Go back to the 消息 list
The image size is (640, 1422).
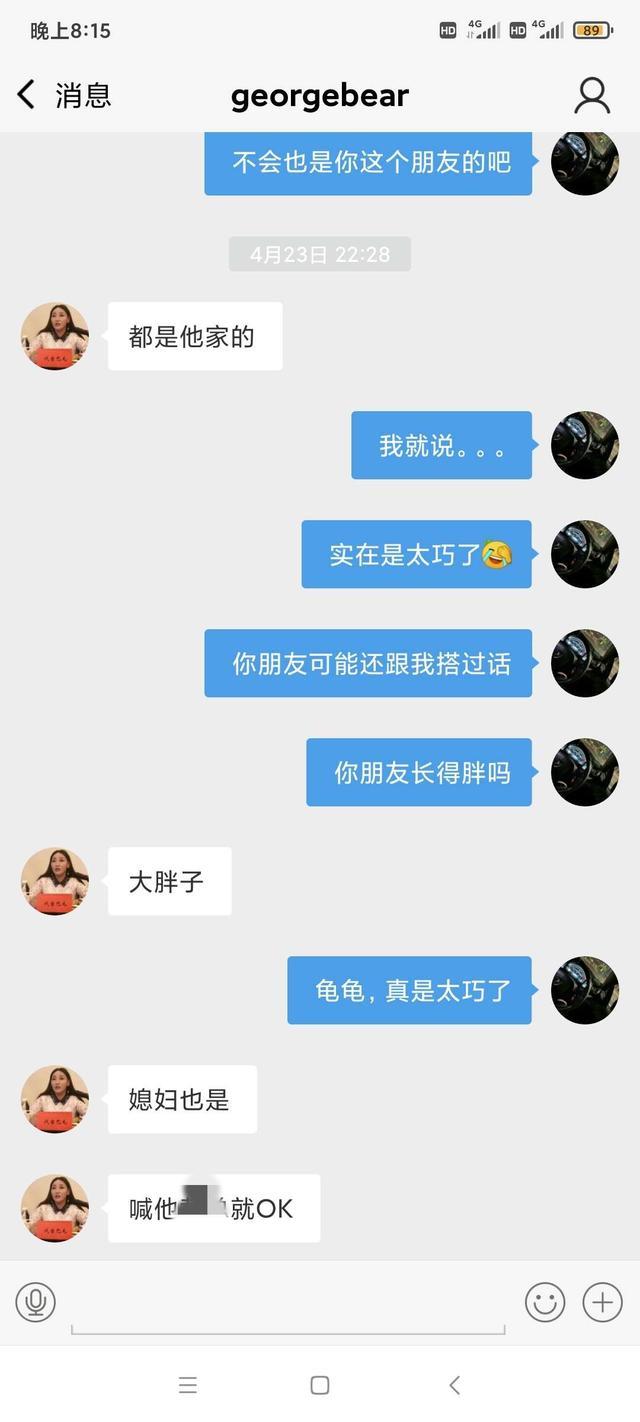[60, 96]
